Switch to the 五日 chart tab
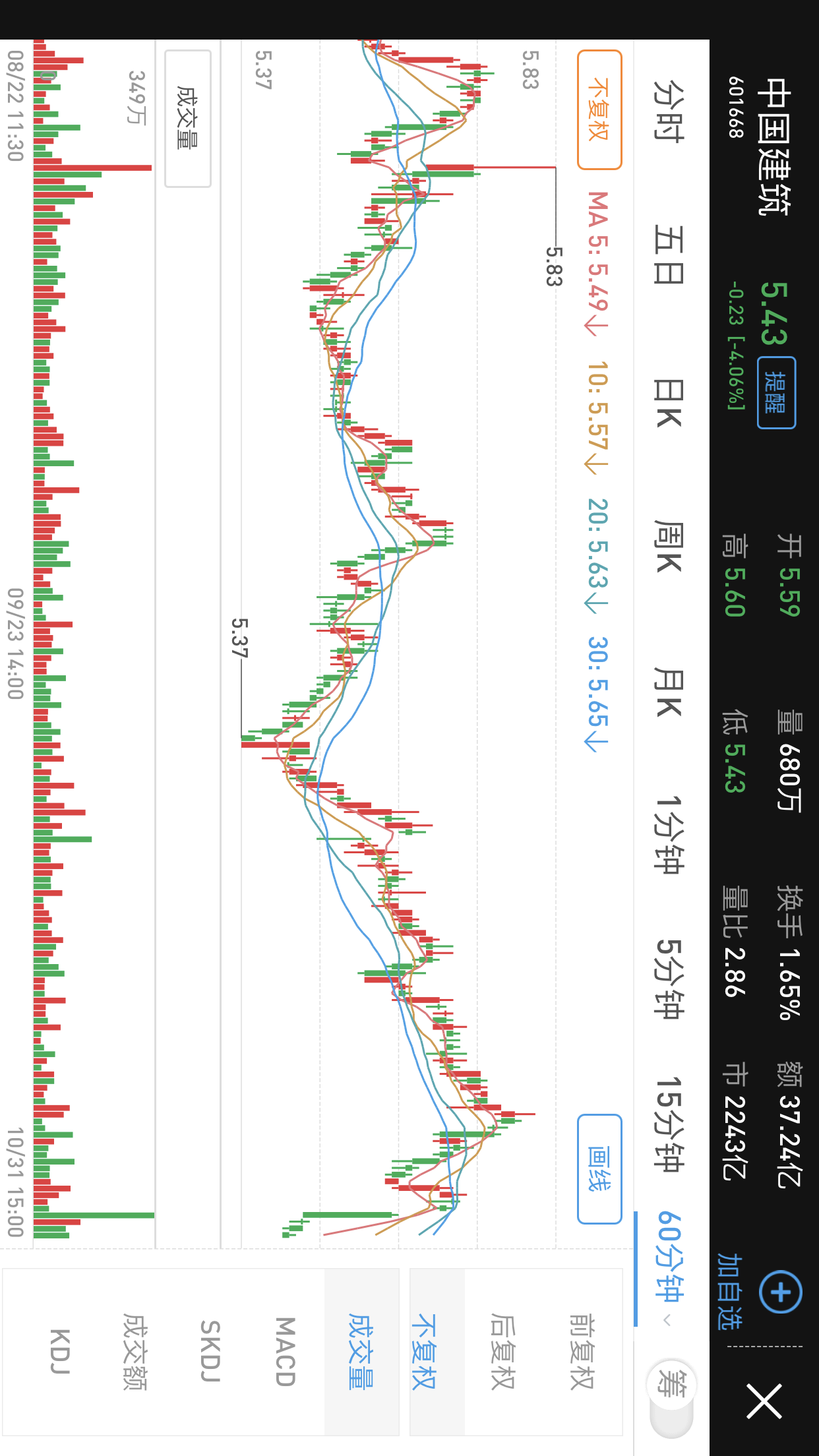The width and height of the screenshot is (819, 1456). (x=669, y=254)
